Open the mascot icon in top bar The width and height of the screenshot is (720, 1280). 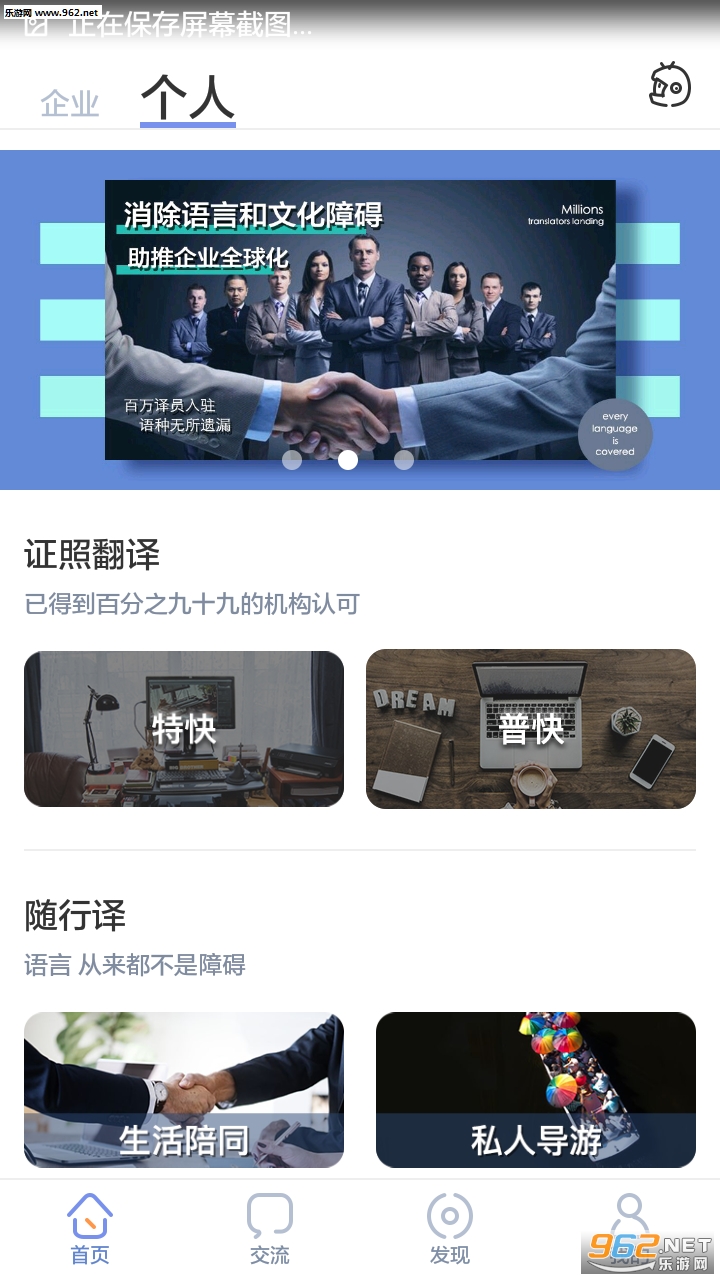coord(669,86)
